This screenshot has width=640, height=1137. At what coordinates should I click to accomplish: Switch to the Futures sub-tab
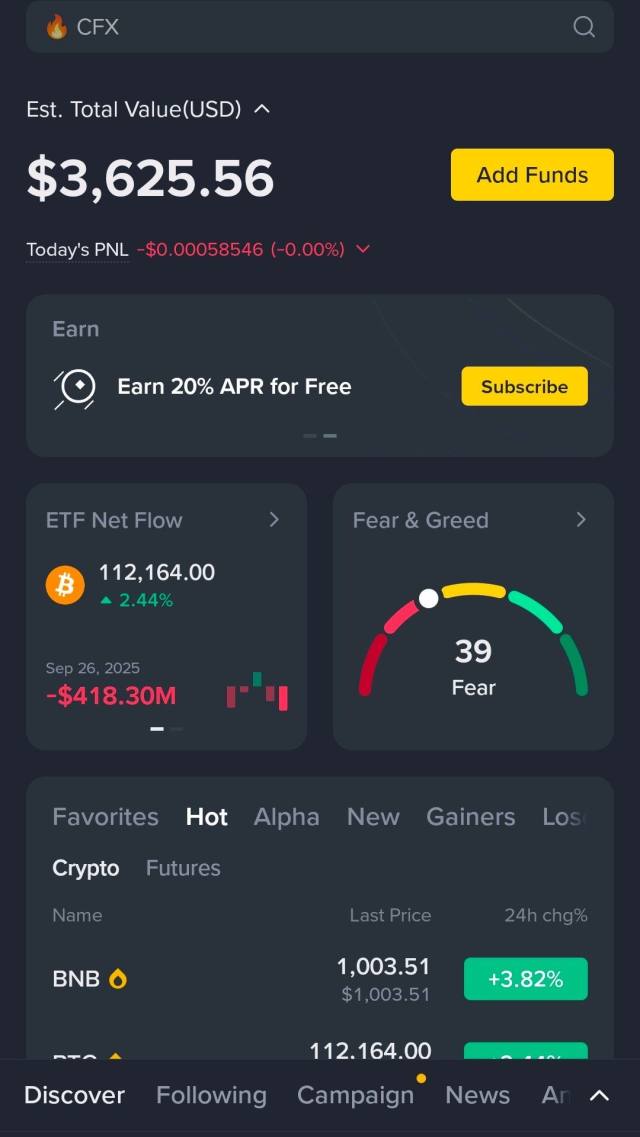tap(183, 868)
